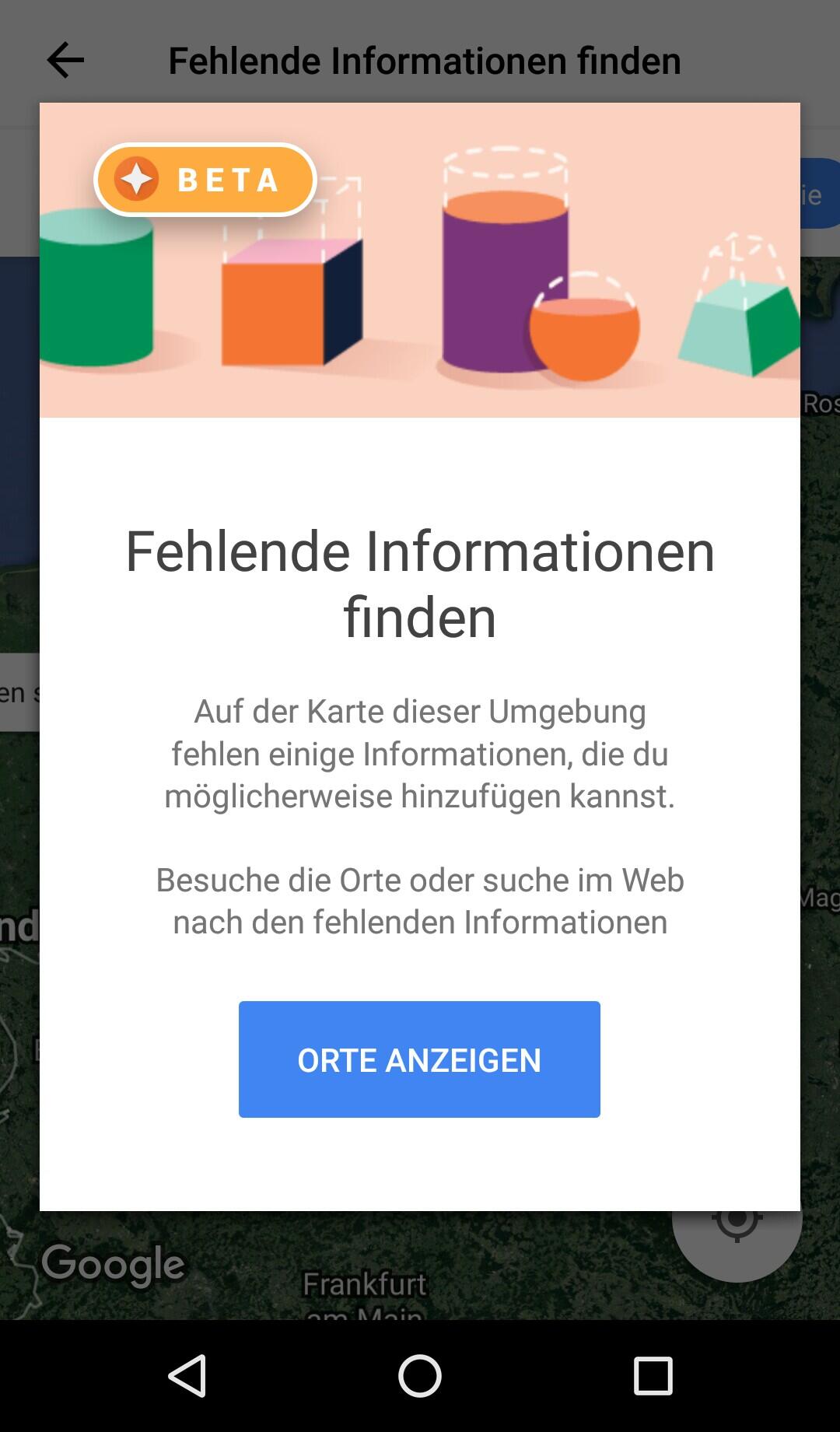Go back using the top-left arrow
This screenshot has height=1432, width=840.
[x=65, y=60]
